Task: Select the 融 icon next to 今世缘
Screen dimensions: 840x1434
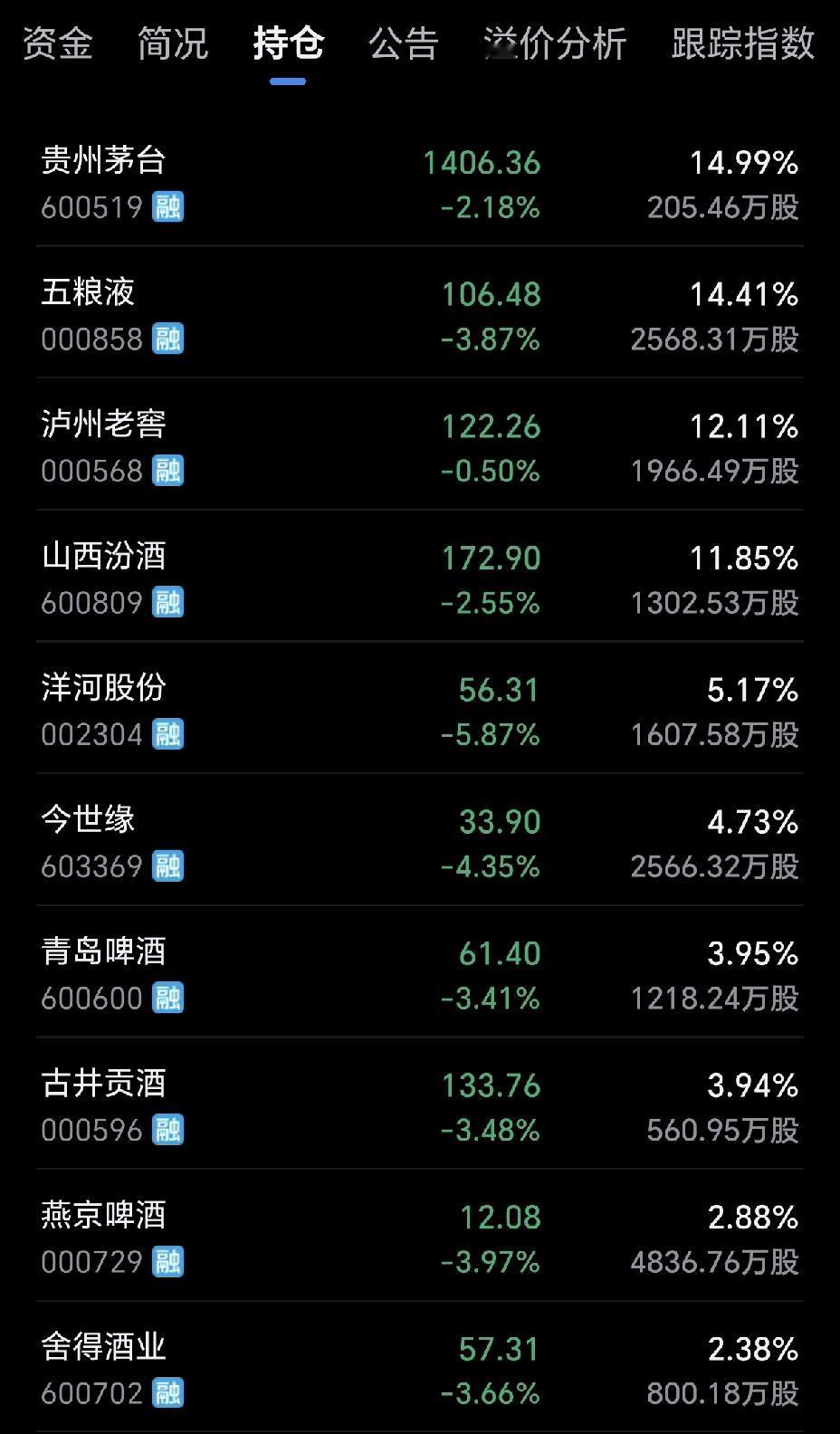Action: tap(167, 865)
